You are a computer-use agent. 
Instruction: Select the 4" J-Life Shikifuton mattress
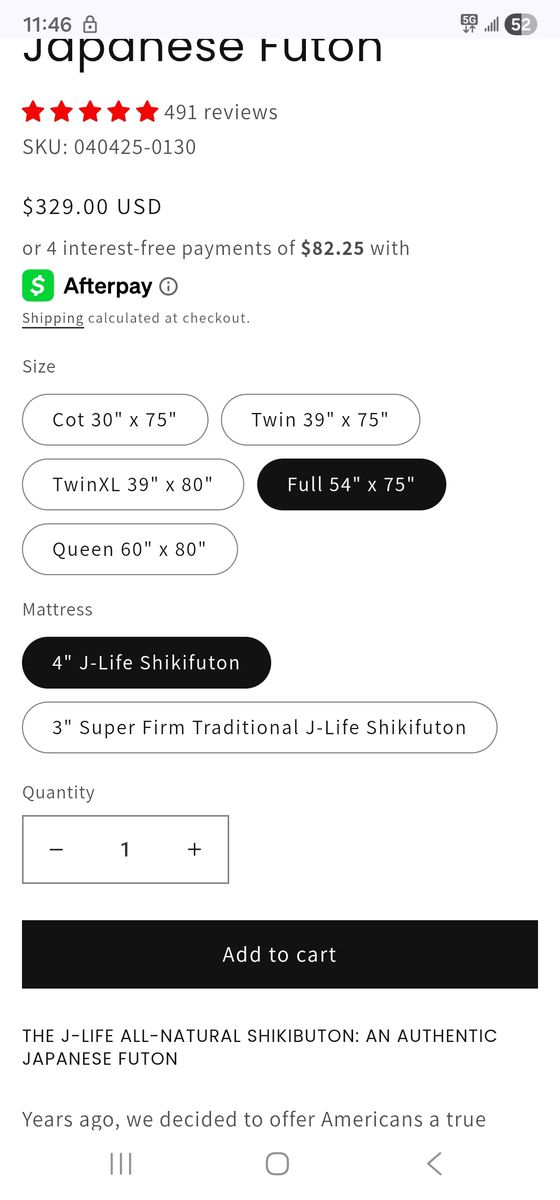pos(146,663)
